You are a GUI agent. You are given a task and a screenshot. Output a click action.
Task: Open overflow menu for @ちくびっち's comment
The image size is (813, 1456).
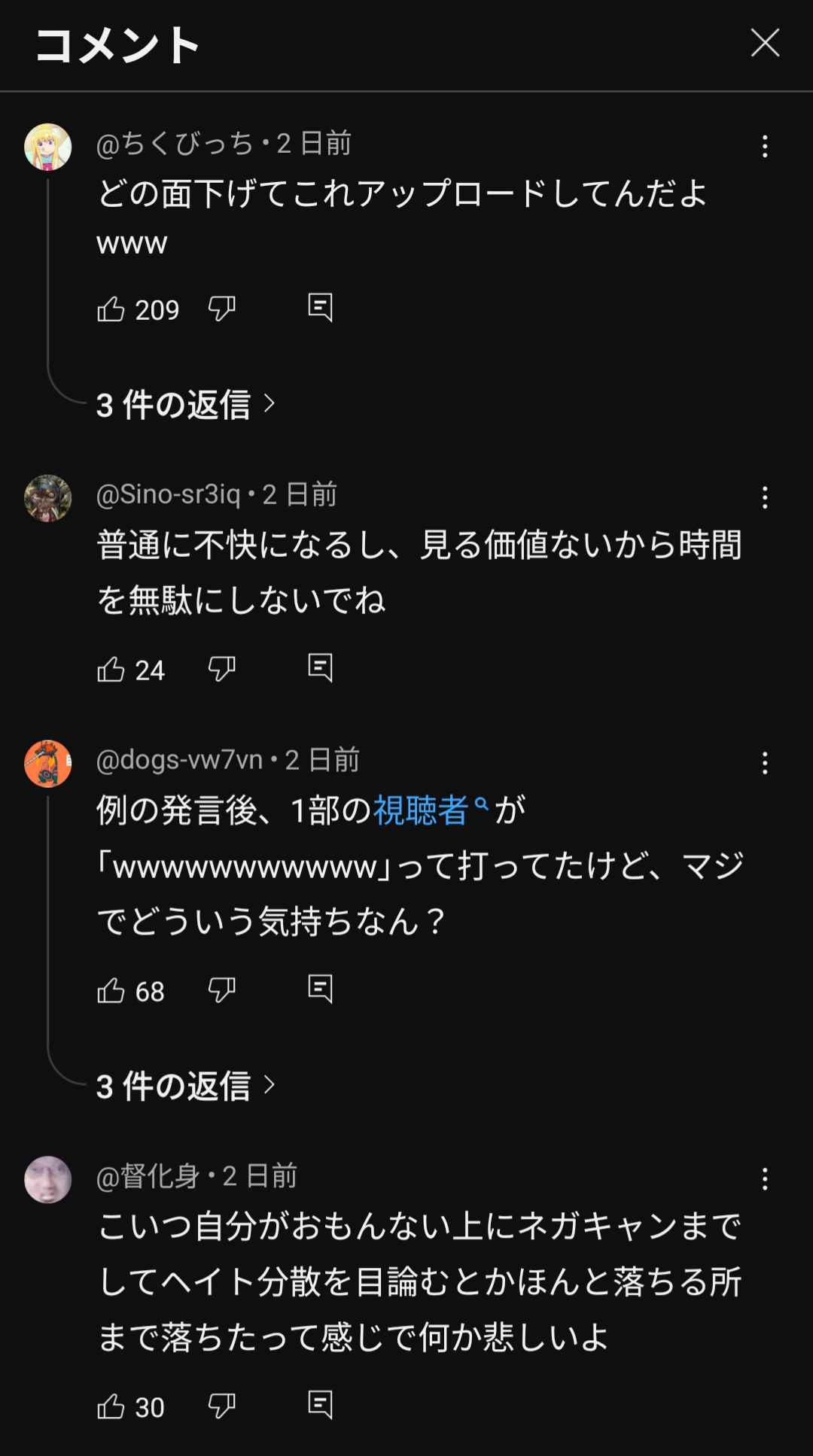point(765,146)
